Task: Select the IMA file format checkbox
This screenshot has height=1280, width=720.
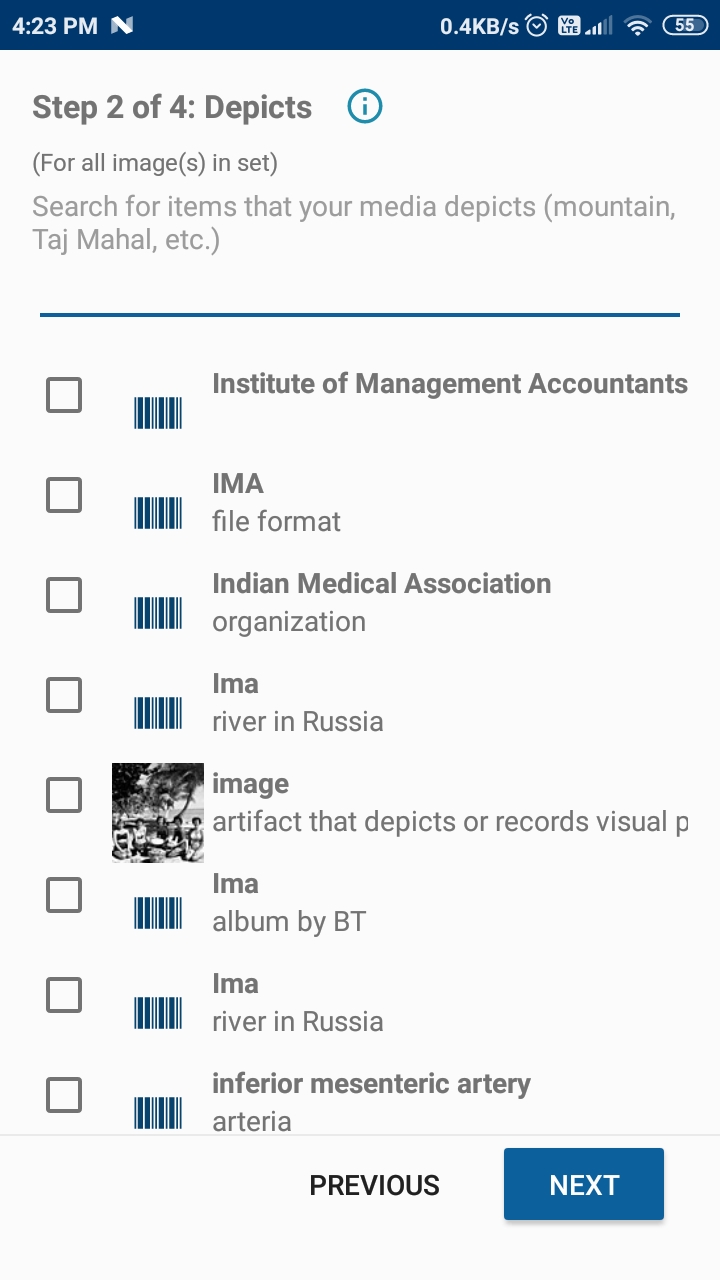Action: 64,495
